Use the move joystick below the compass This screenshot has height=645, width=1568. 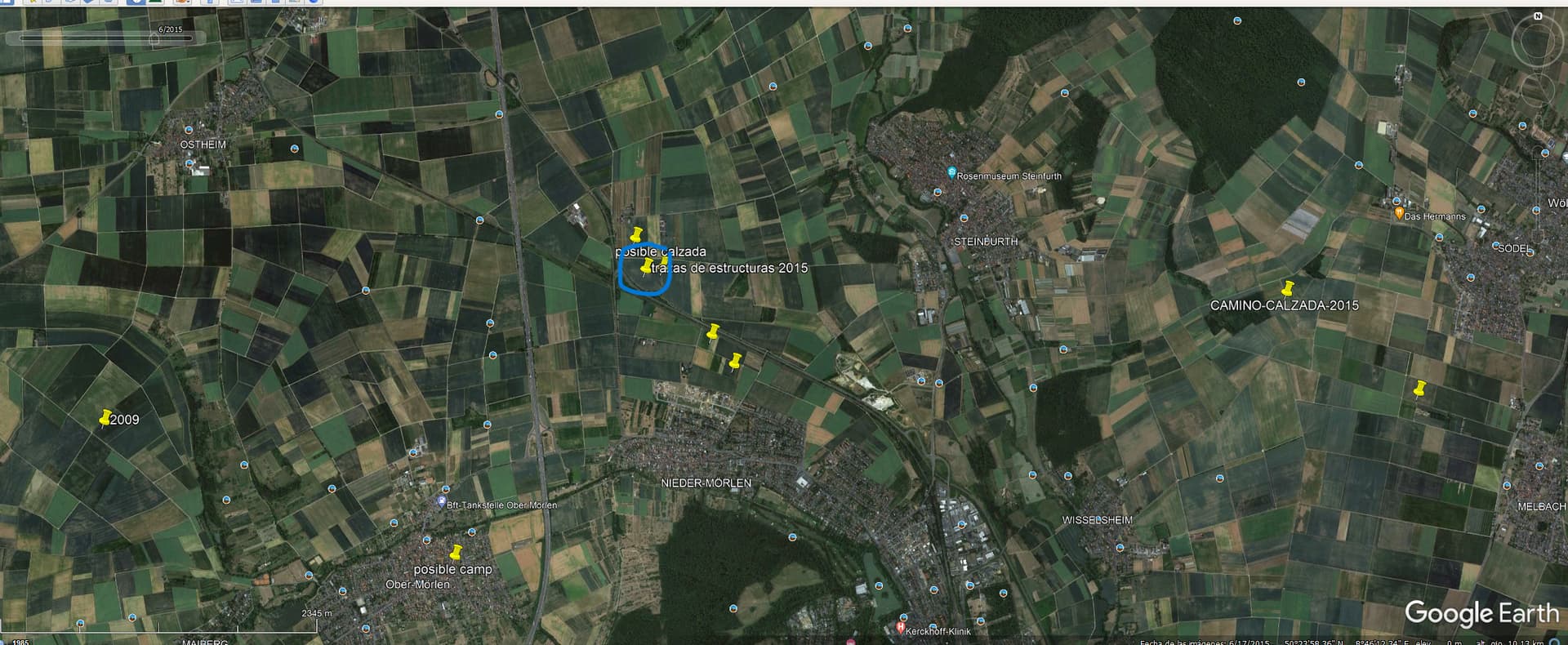pos(1538,90)
